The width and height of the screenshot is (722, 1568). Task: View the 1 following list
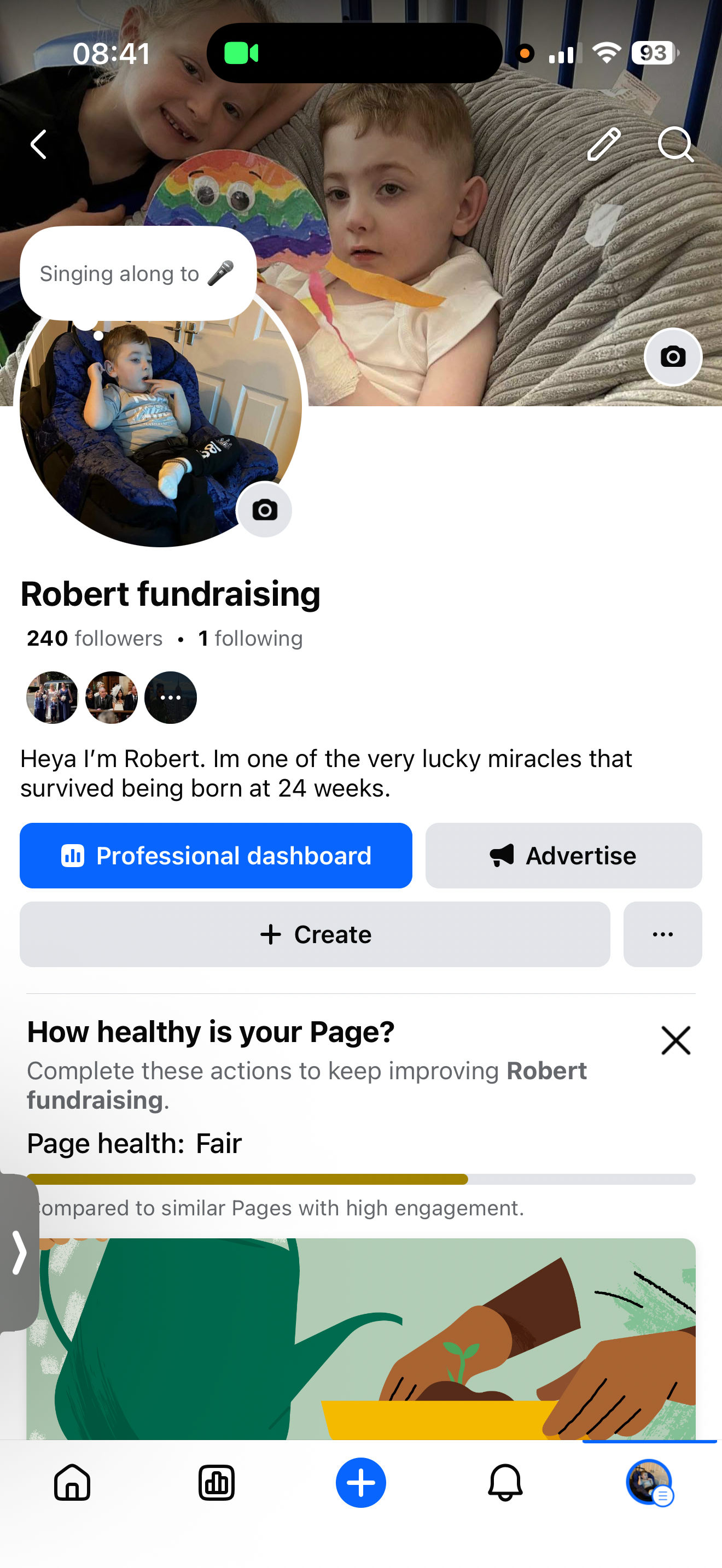[x=250, y=639]
